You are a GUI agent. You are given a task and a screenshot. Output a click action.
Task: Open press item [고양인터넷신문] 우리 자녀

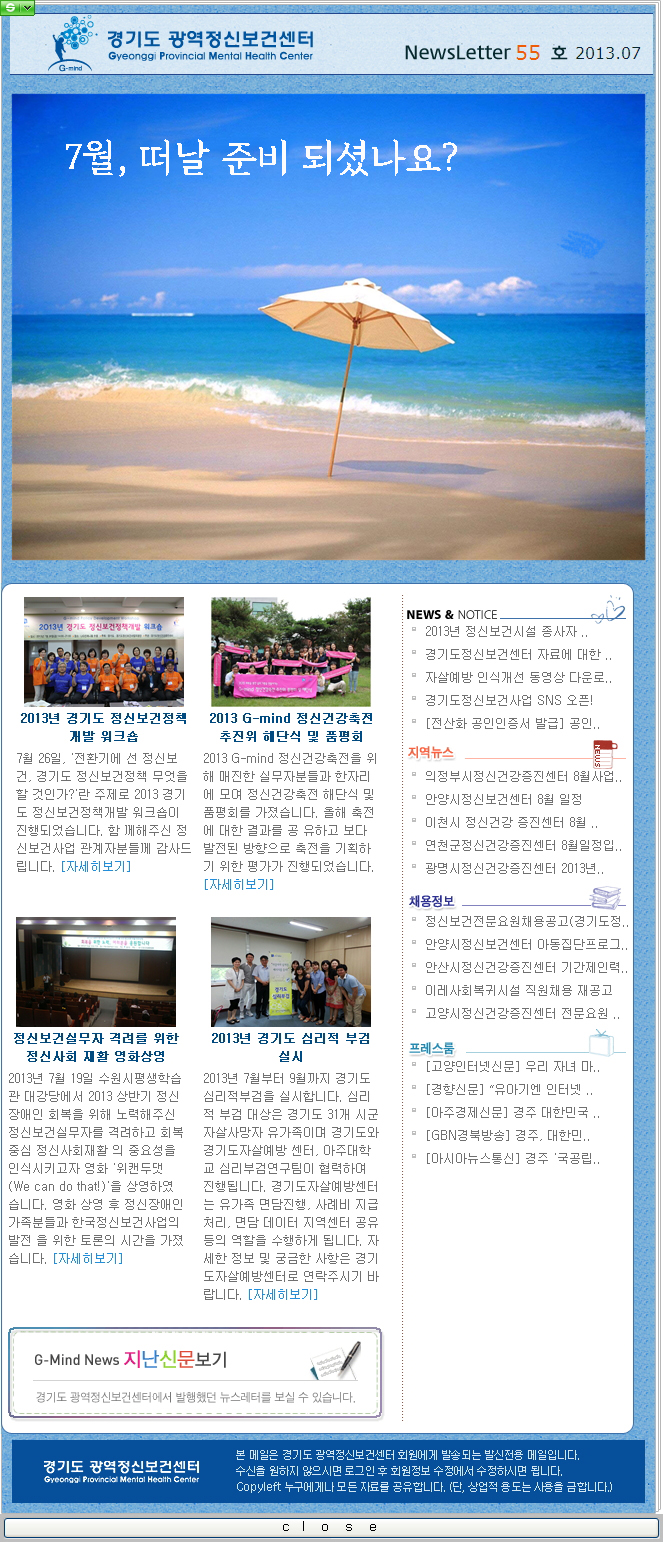click(x=511, y=1067)
